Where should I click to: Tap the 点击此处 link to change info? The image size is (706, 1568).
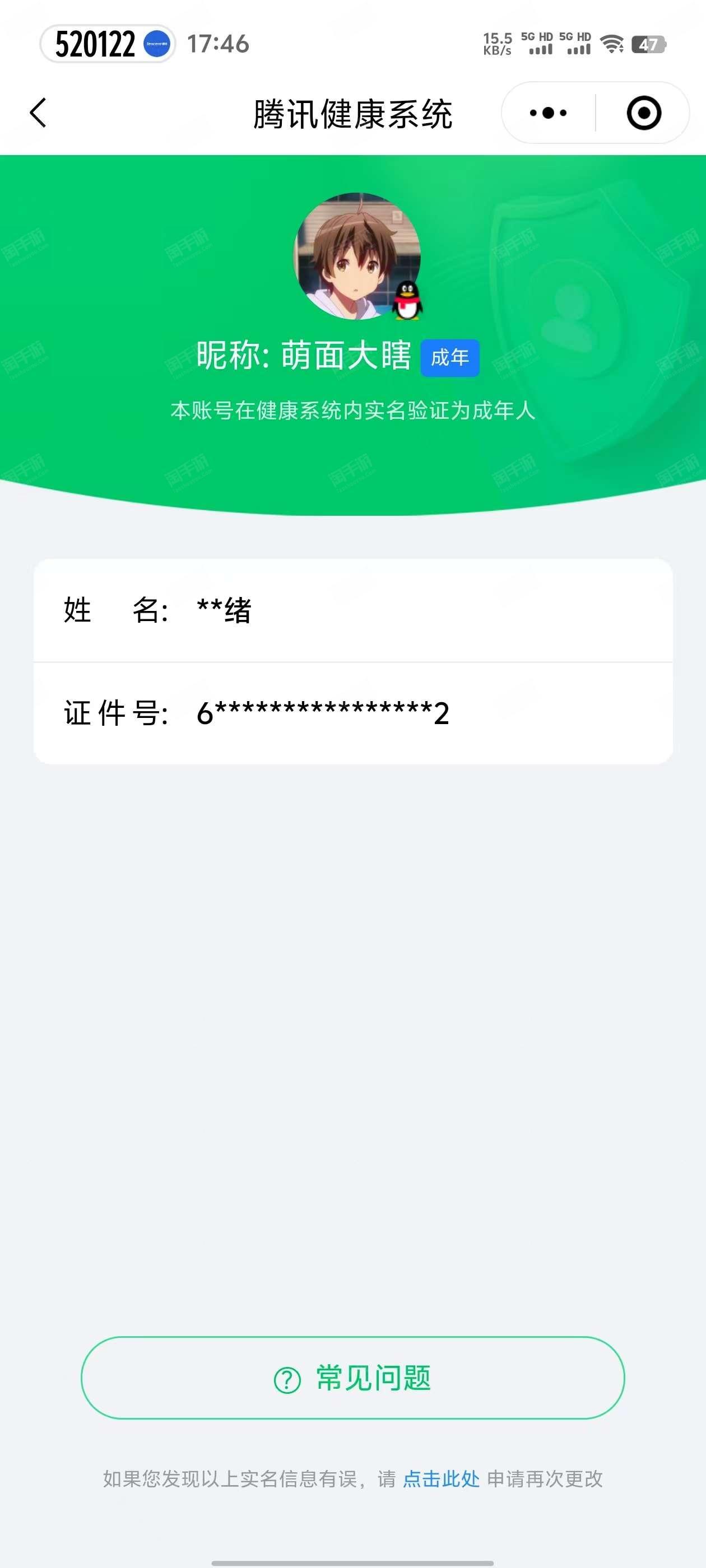click(x=441, y=1479)
